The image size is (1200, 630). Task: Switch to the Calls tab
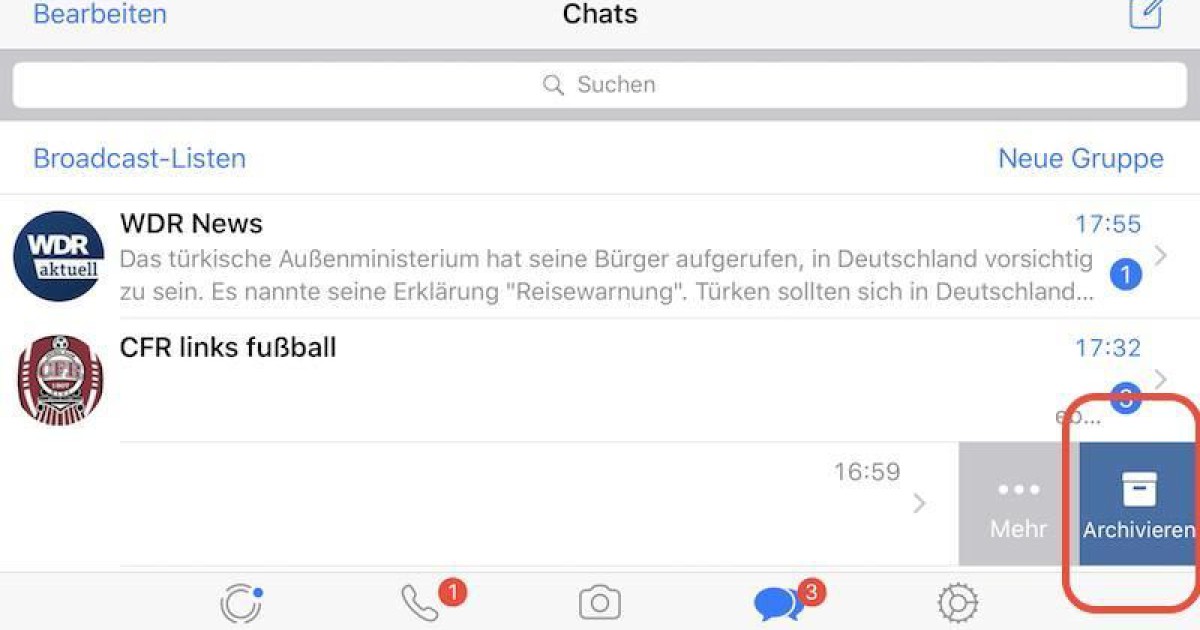tap(421, 602)
